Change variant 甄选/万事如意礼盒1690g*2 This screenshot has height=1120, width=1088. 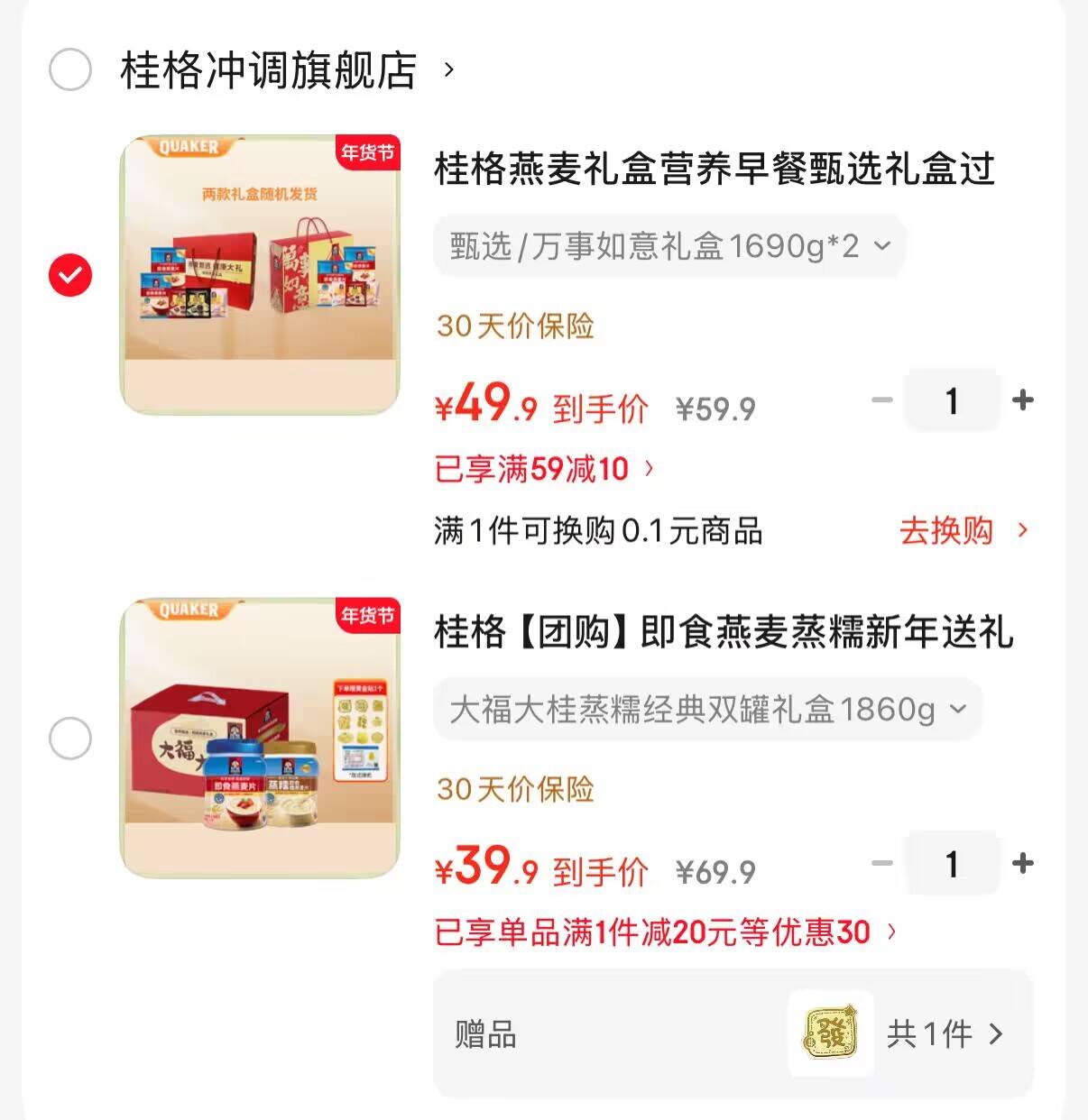coord(669,245)
